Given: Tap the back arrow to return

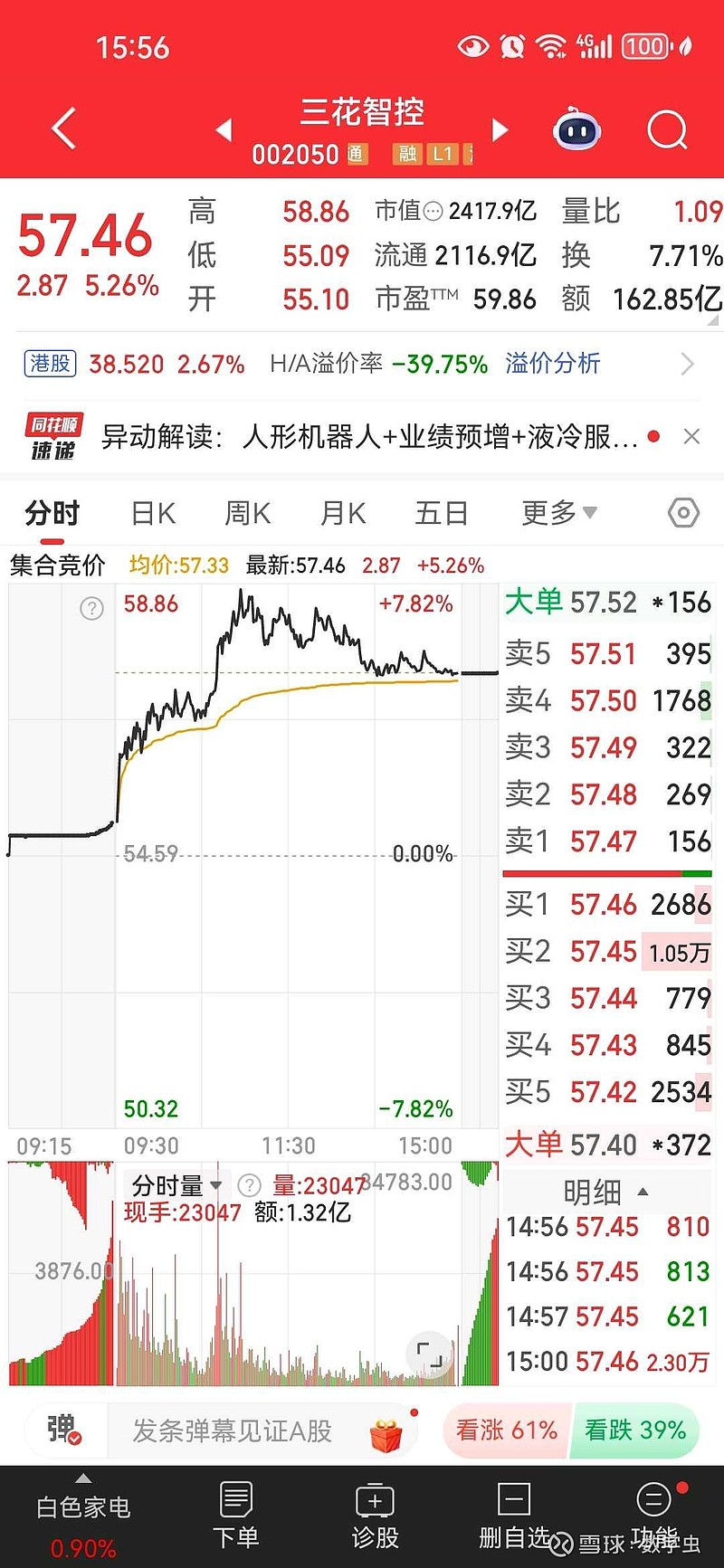Looking at the screenshot, I should coord(62,128).
